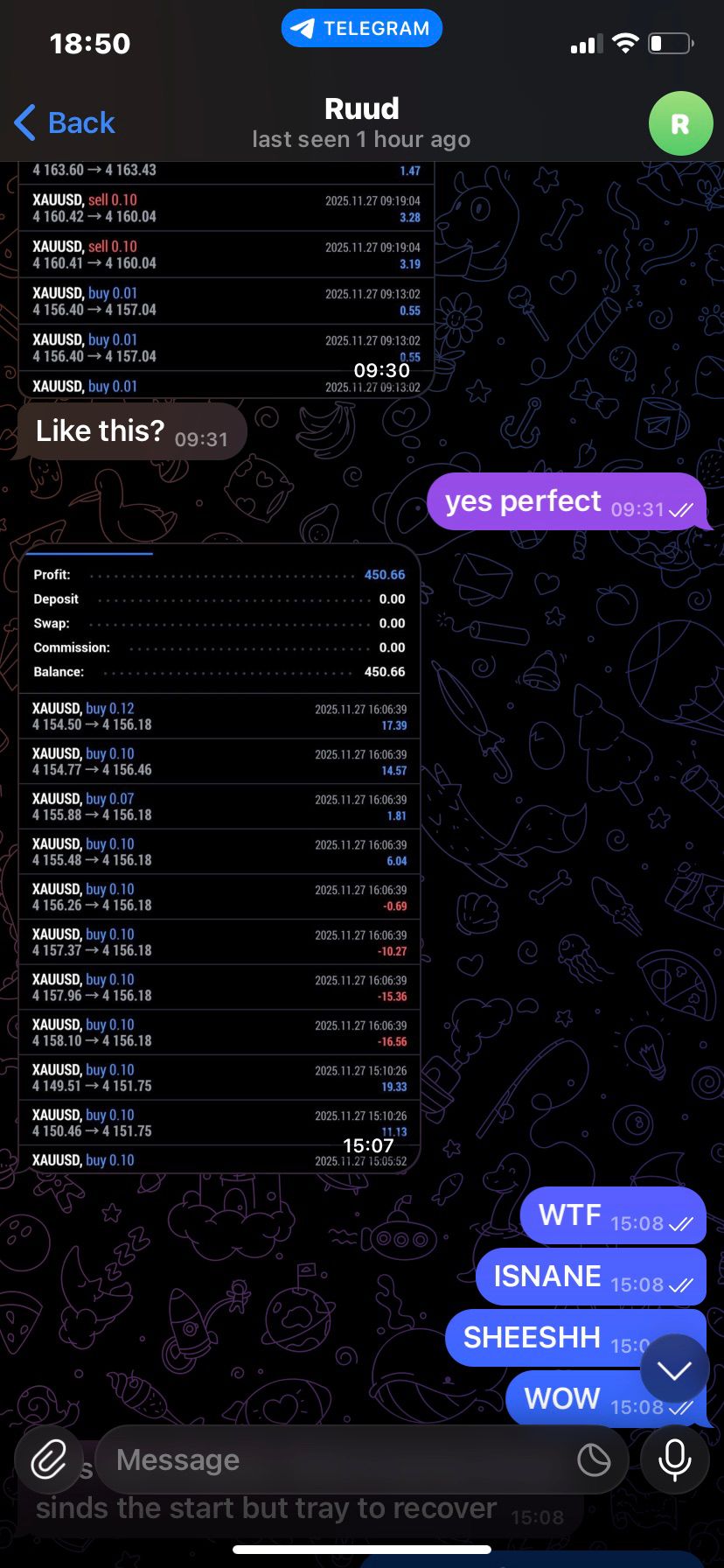Focus the Message input field
Screen dimensions: 724x1568
coord(332,1459)
